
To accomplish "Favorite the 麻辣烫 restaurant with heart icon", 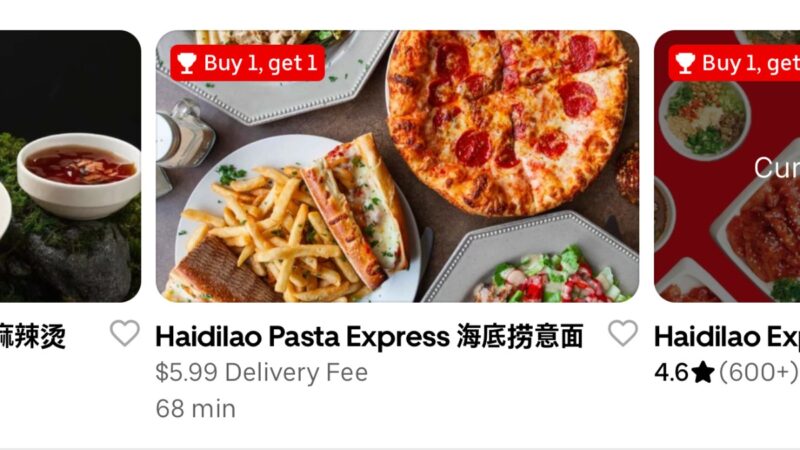I will 124,333.
